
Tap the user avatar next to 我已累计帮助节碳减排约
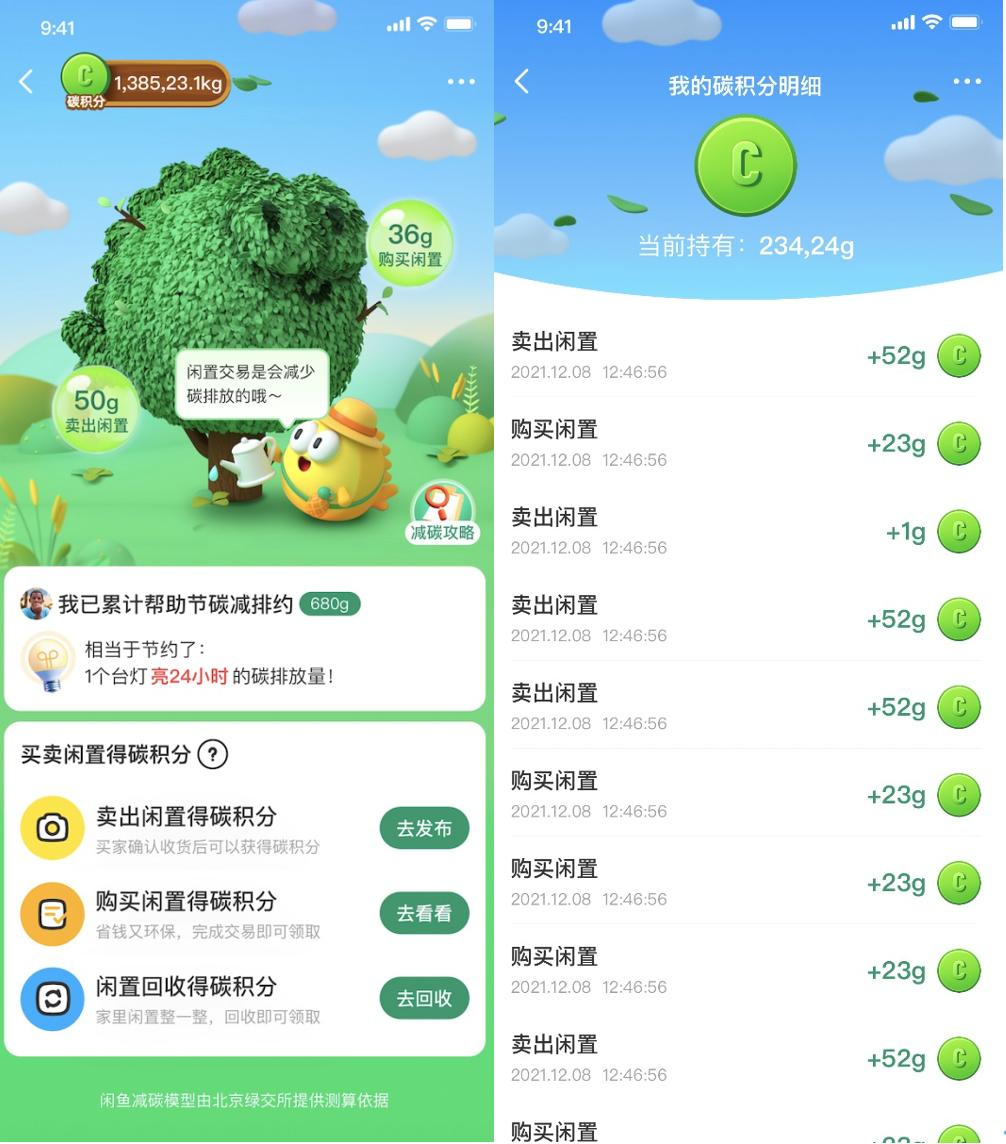pyautogui.click(x=38, y=603)
